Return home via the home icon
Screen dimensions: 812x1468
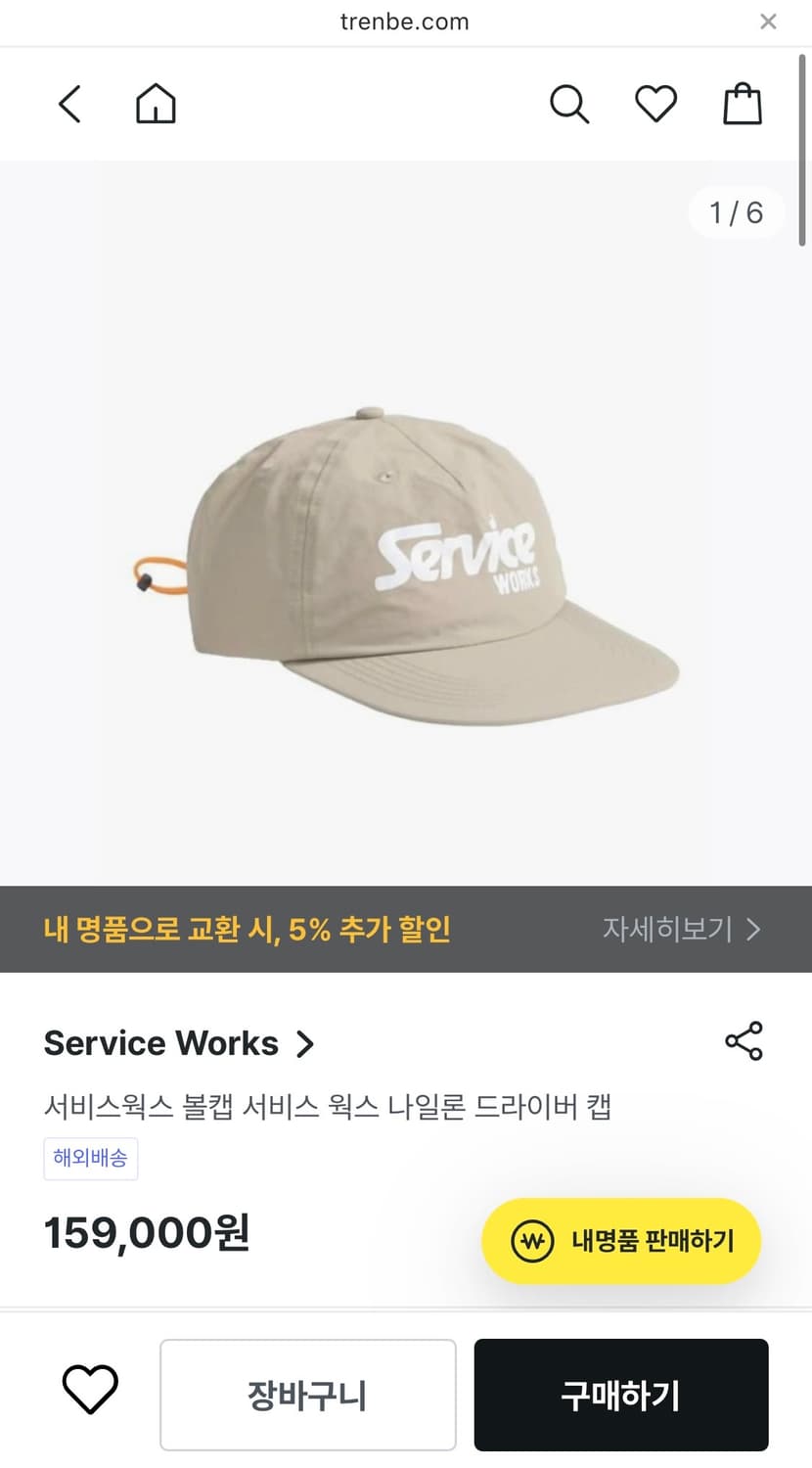click(156, 103)
